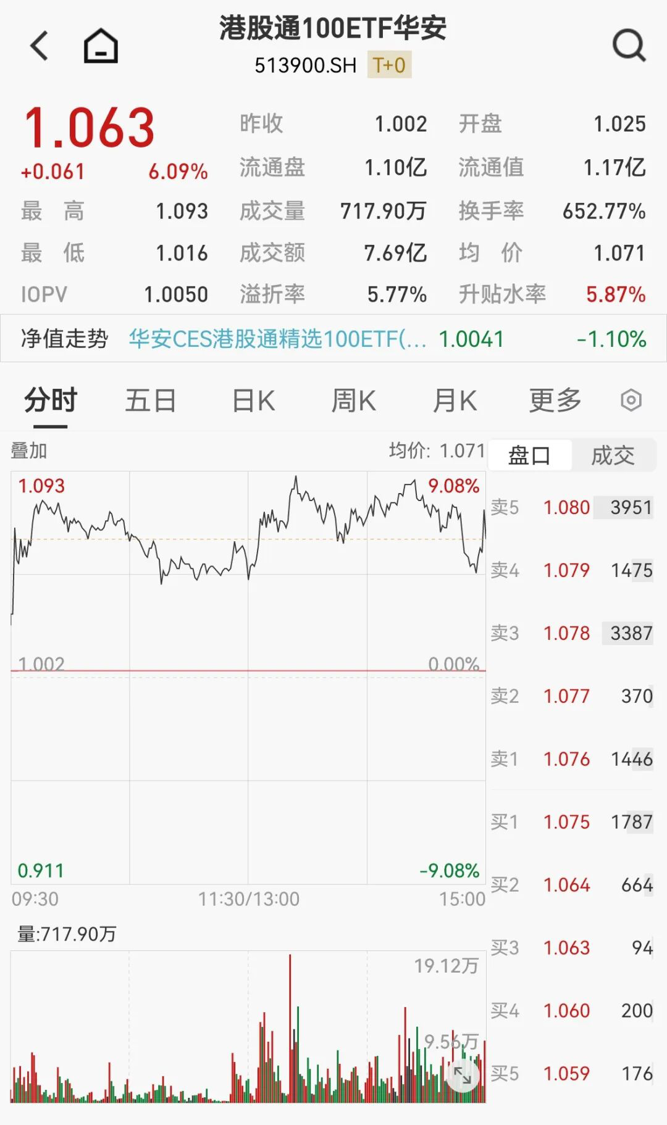
Task: Switch to the 盘口 order book tab
Action: (529, 456)
